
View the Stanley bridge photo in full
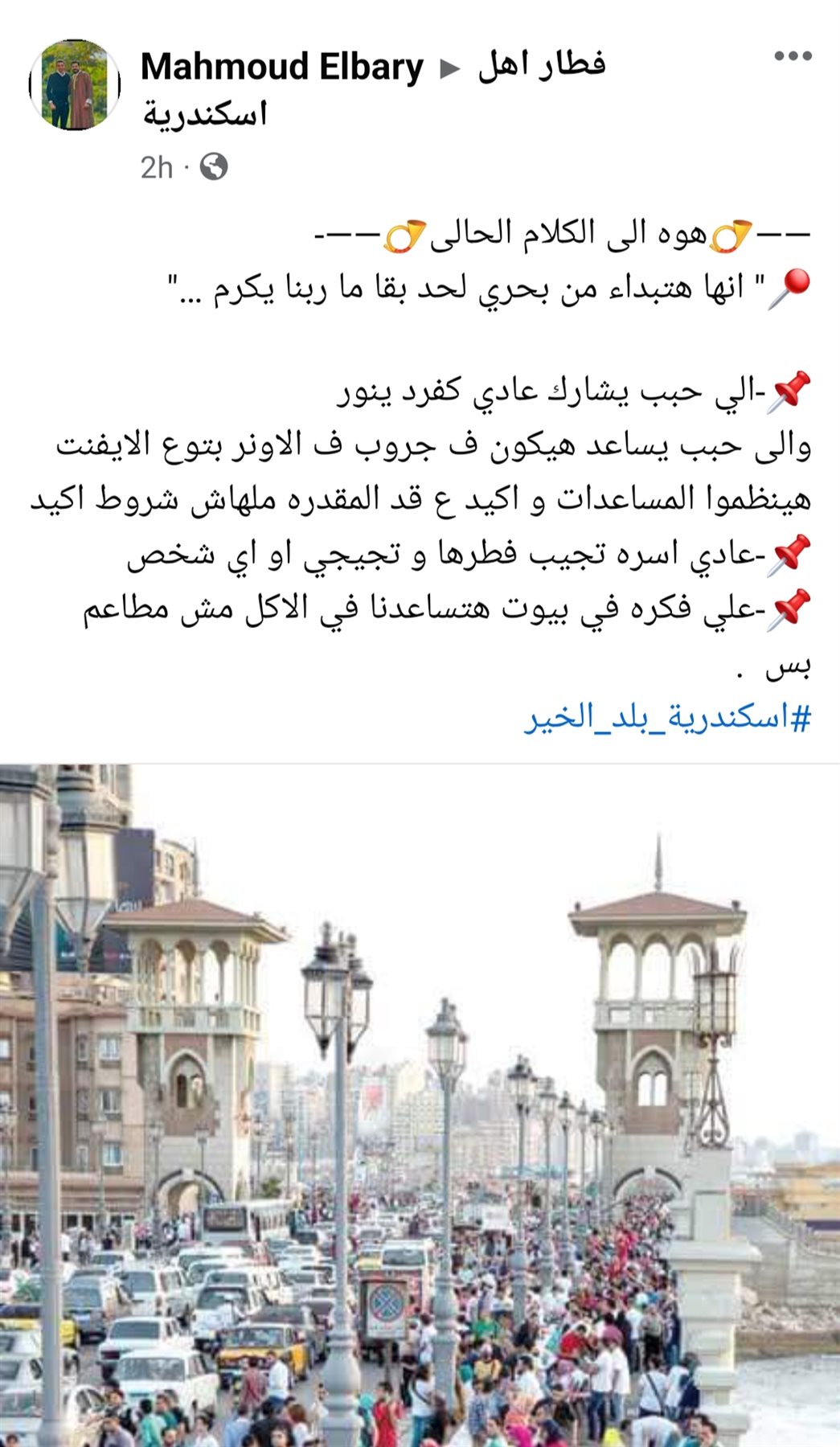pyautogui.click(x=420, y=1105)
